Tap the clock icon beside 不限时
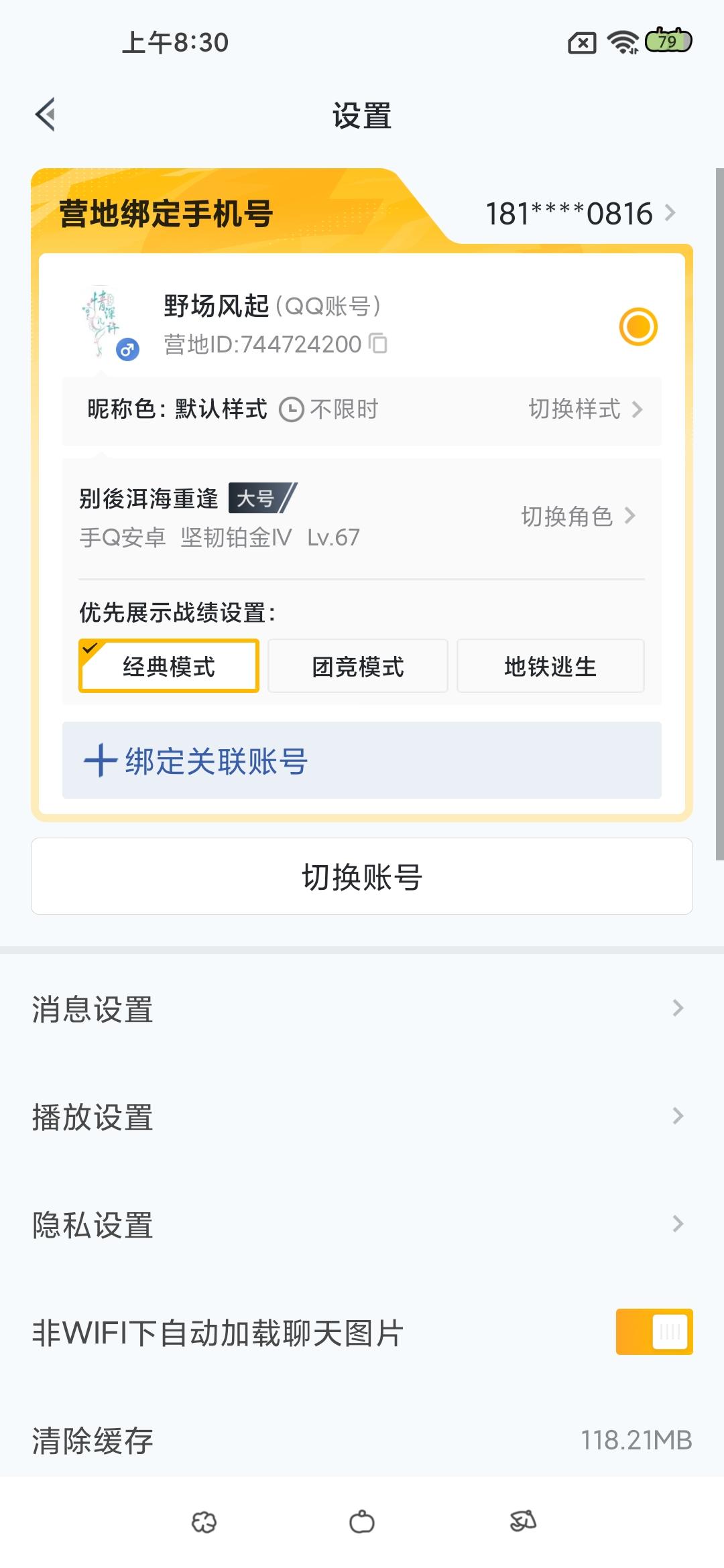Viewport: 724px width, 1568px height. (291, 409)
